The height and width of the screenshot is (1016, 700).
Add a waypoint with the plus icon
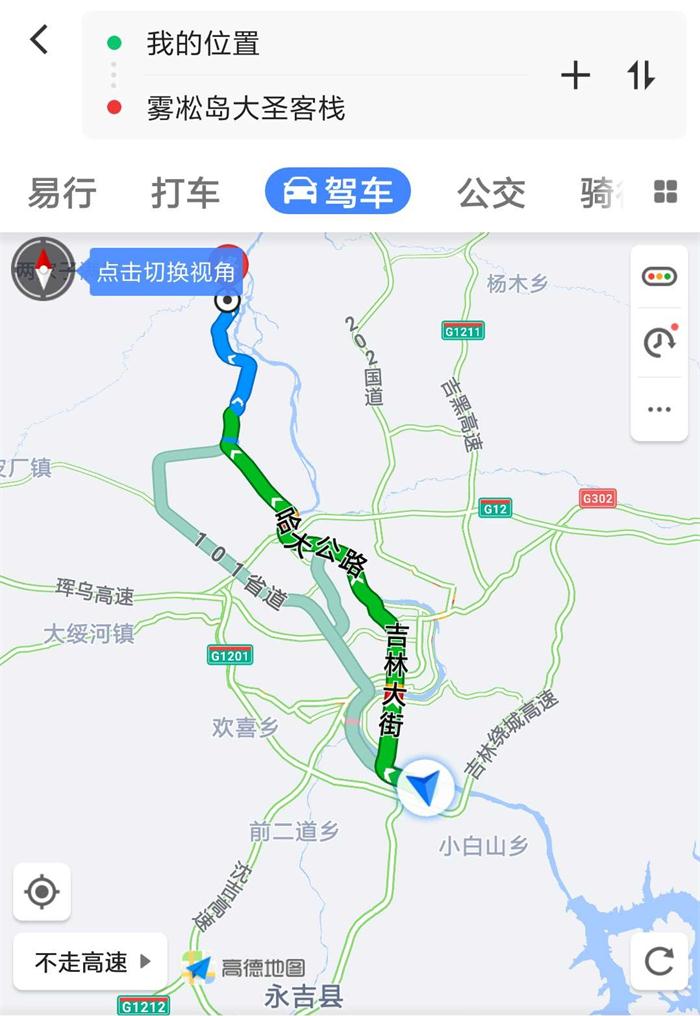(575, 75)
